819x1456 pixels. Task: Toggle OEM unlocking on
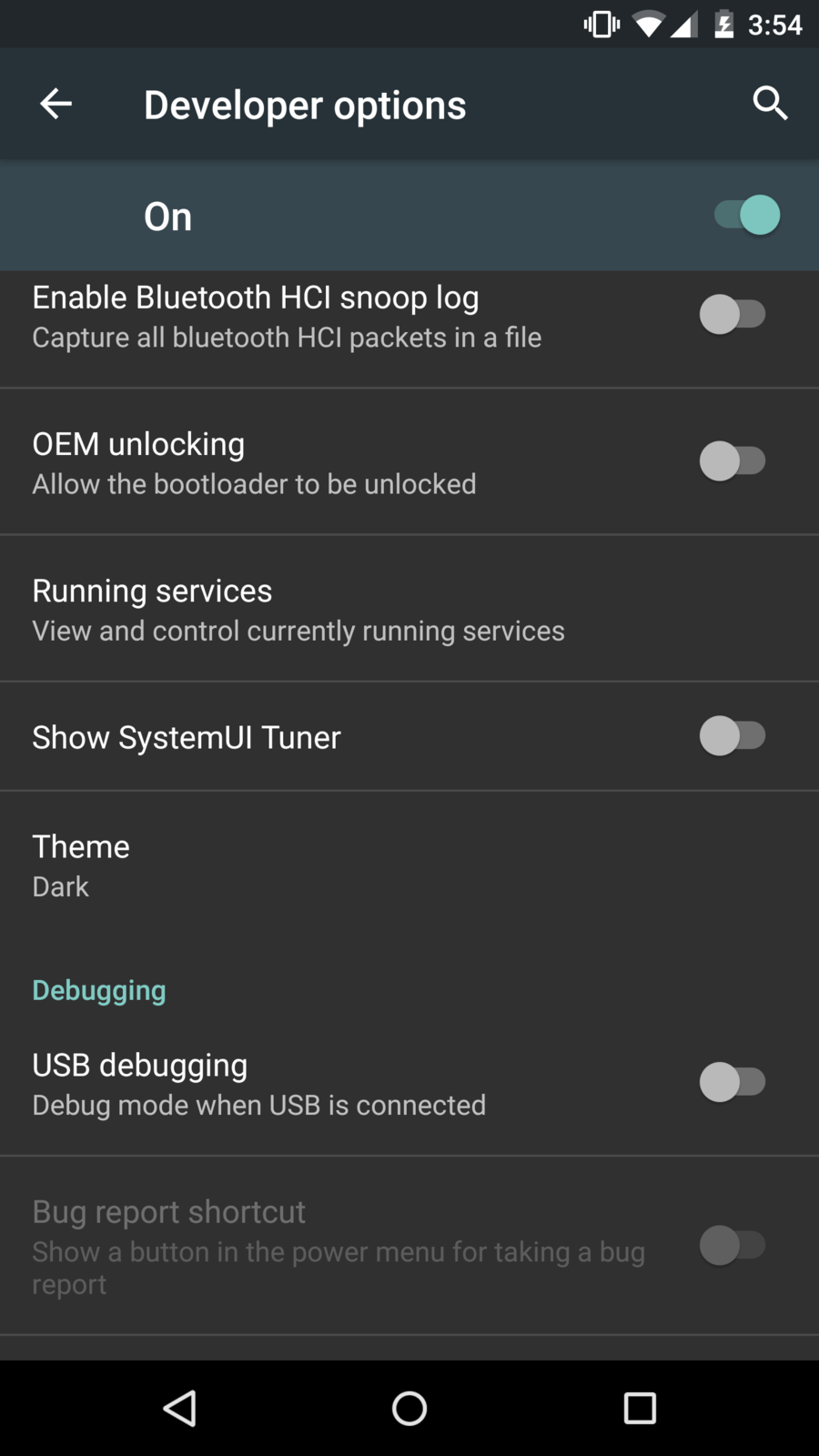click(733, 461)
